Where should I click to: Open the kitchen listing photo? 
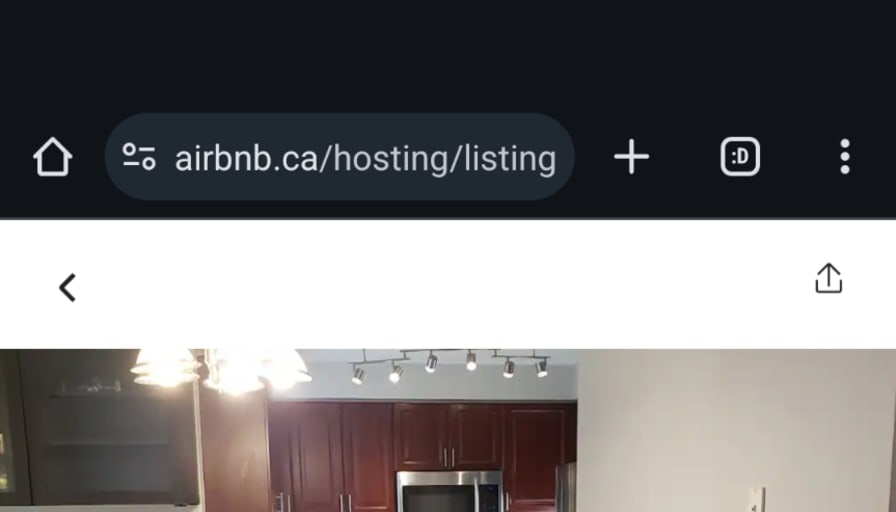pyautogui.click(x=448, y=430)
